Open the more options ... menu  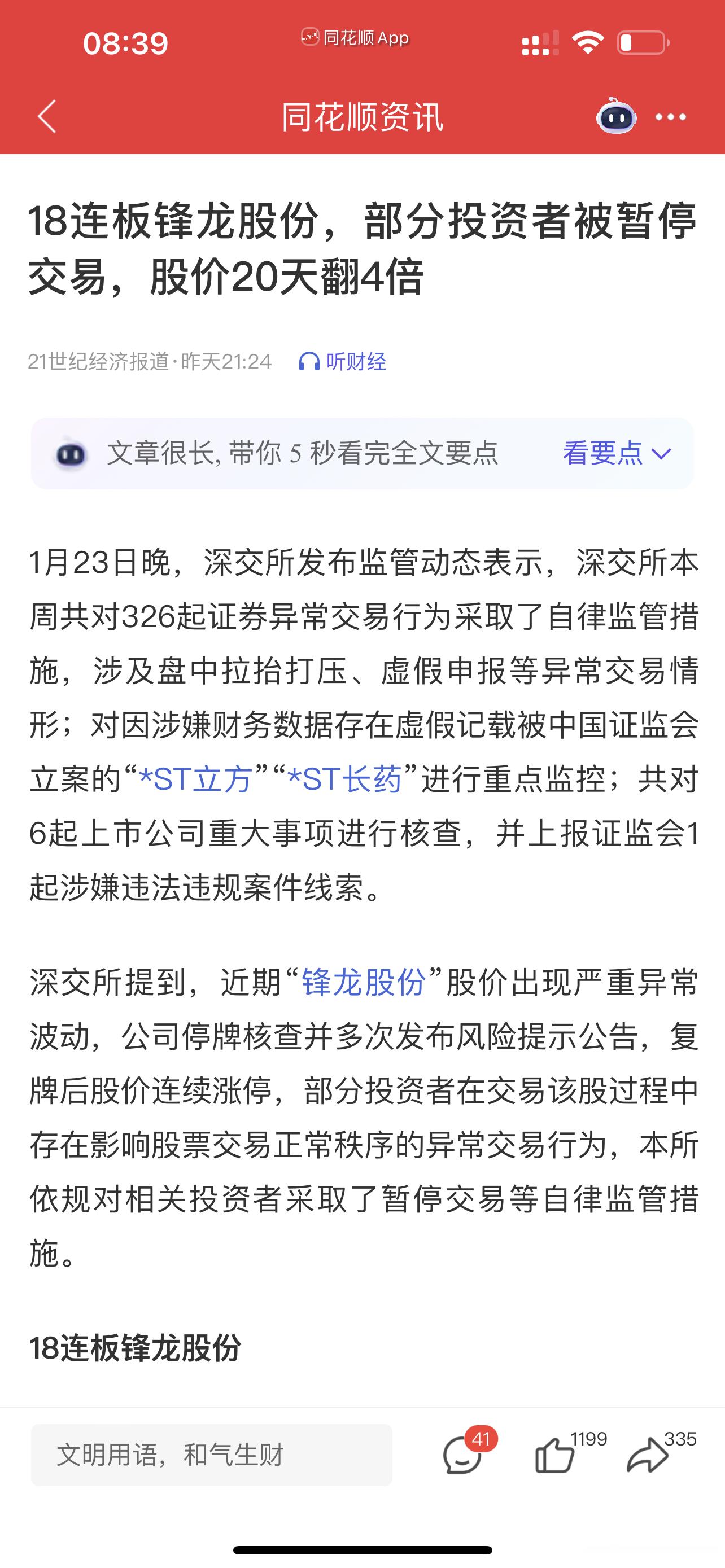[x=671, y=117]
